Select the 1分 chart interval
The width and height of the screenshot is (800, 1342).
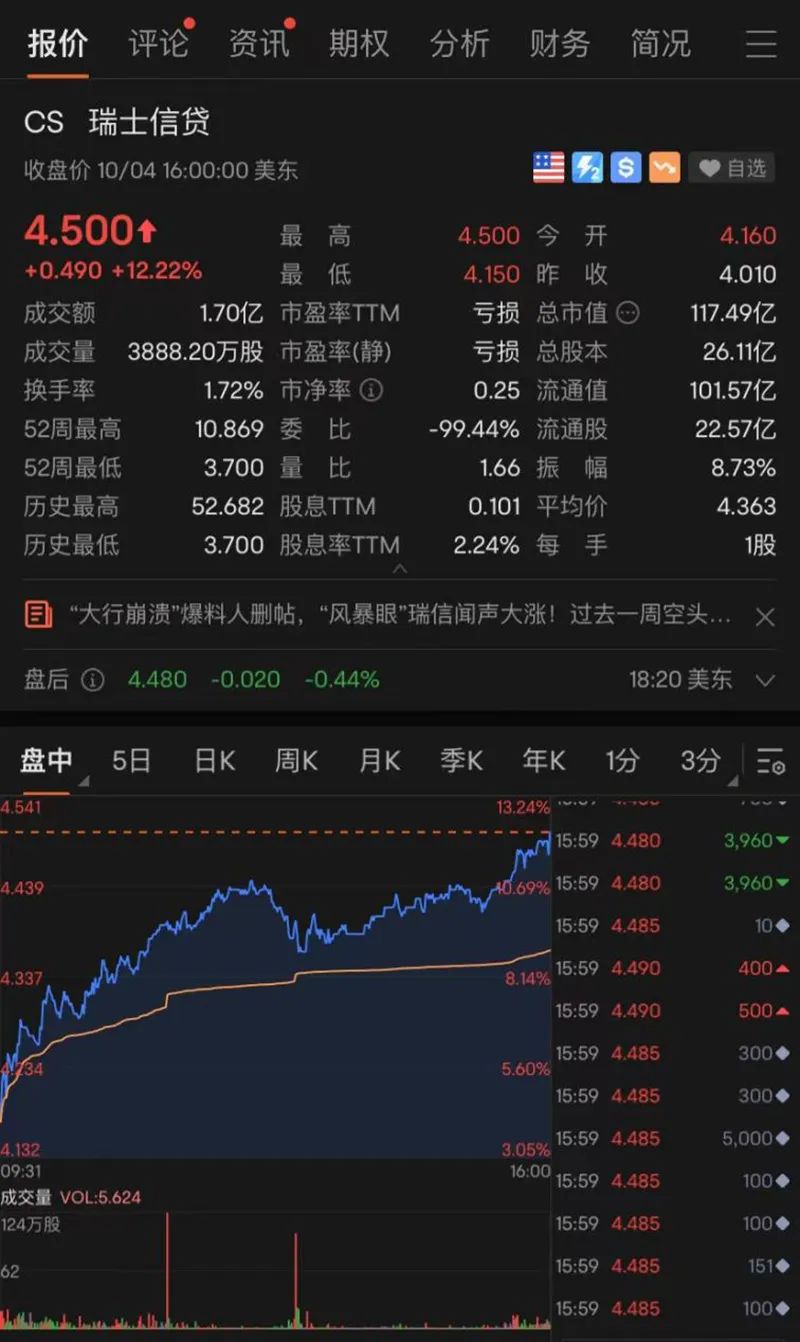click(x=622, y=761)
